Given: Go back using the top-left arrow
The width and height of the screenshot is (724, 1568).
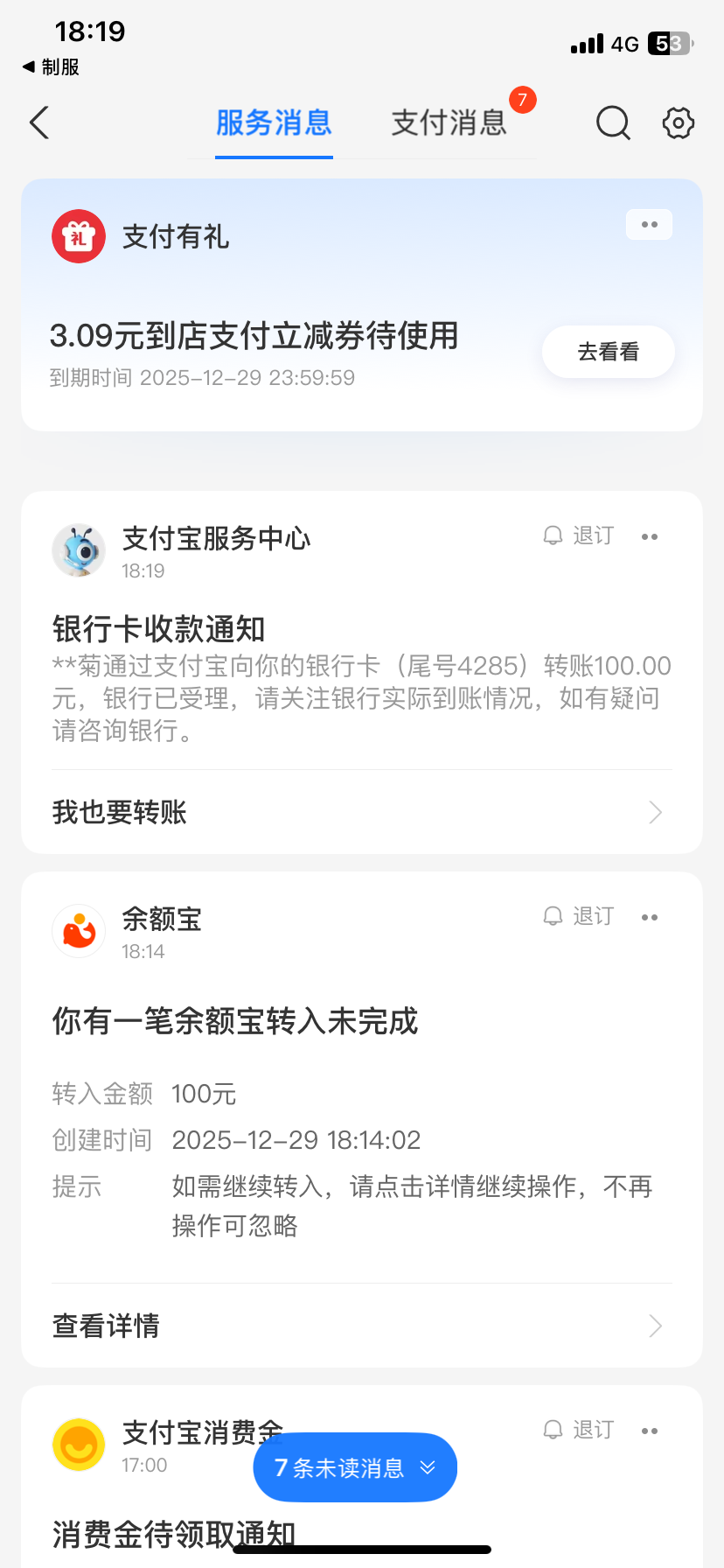Looking at the screenshot, I should pos(39,123).
